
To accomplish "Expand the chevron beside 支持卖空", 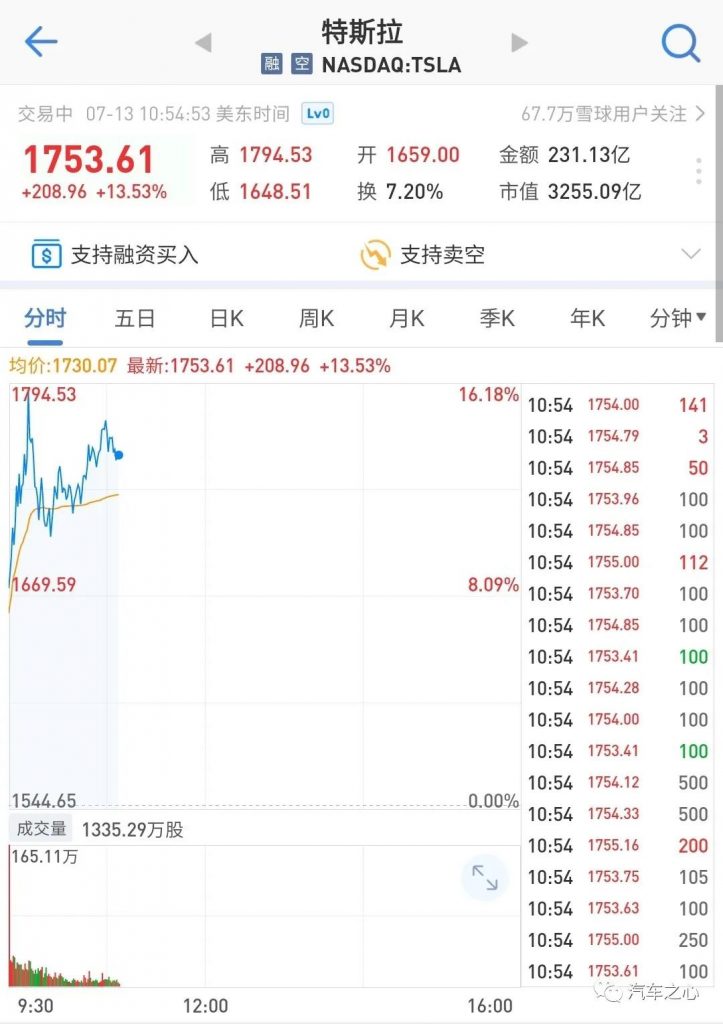I will pyautogui.click(x=691, y=254).
